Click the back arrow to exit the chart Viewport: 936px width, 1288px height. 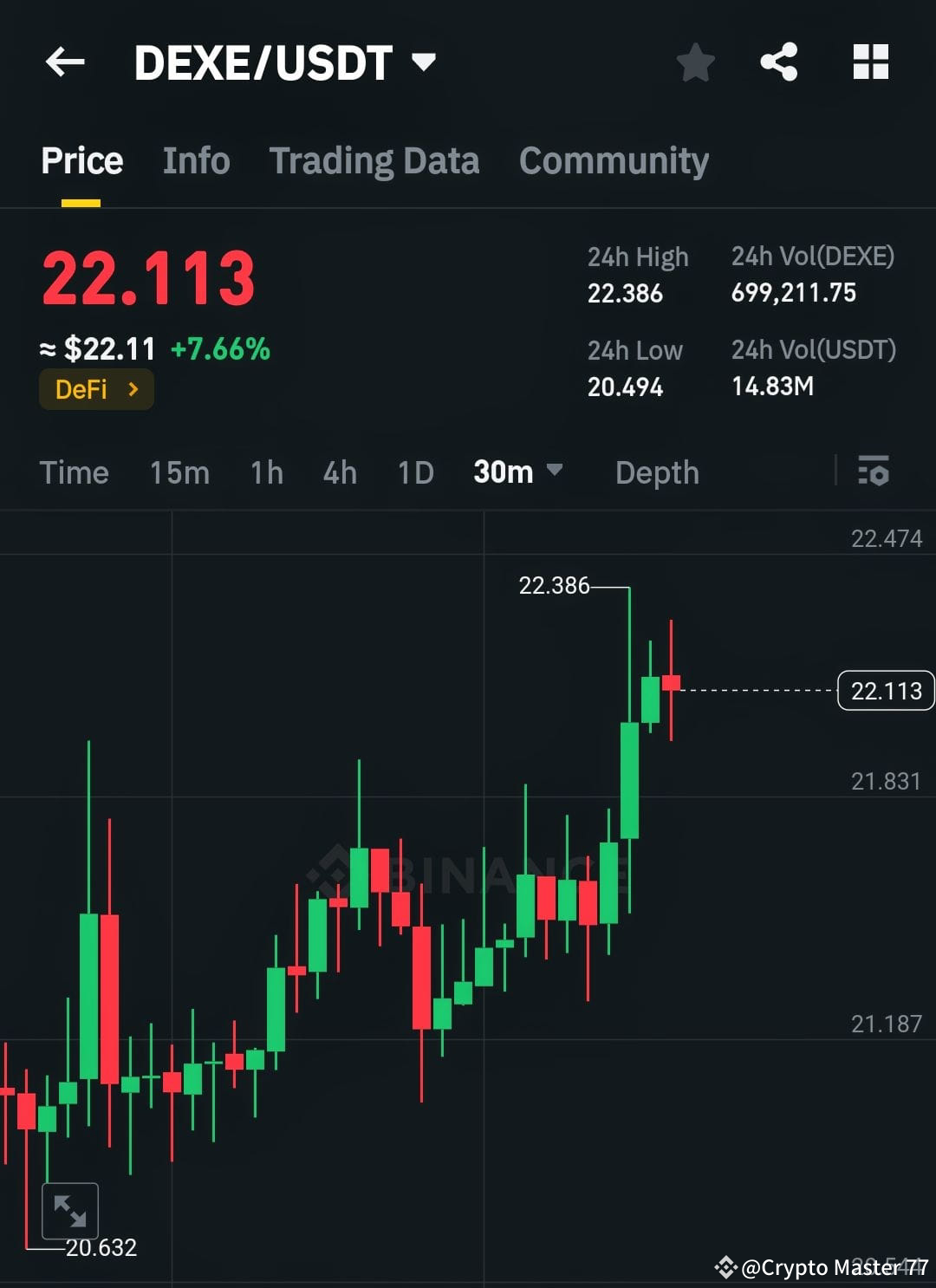tap(65, 62)
